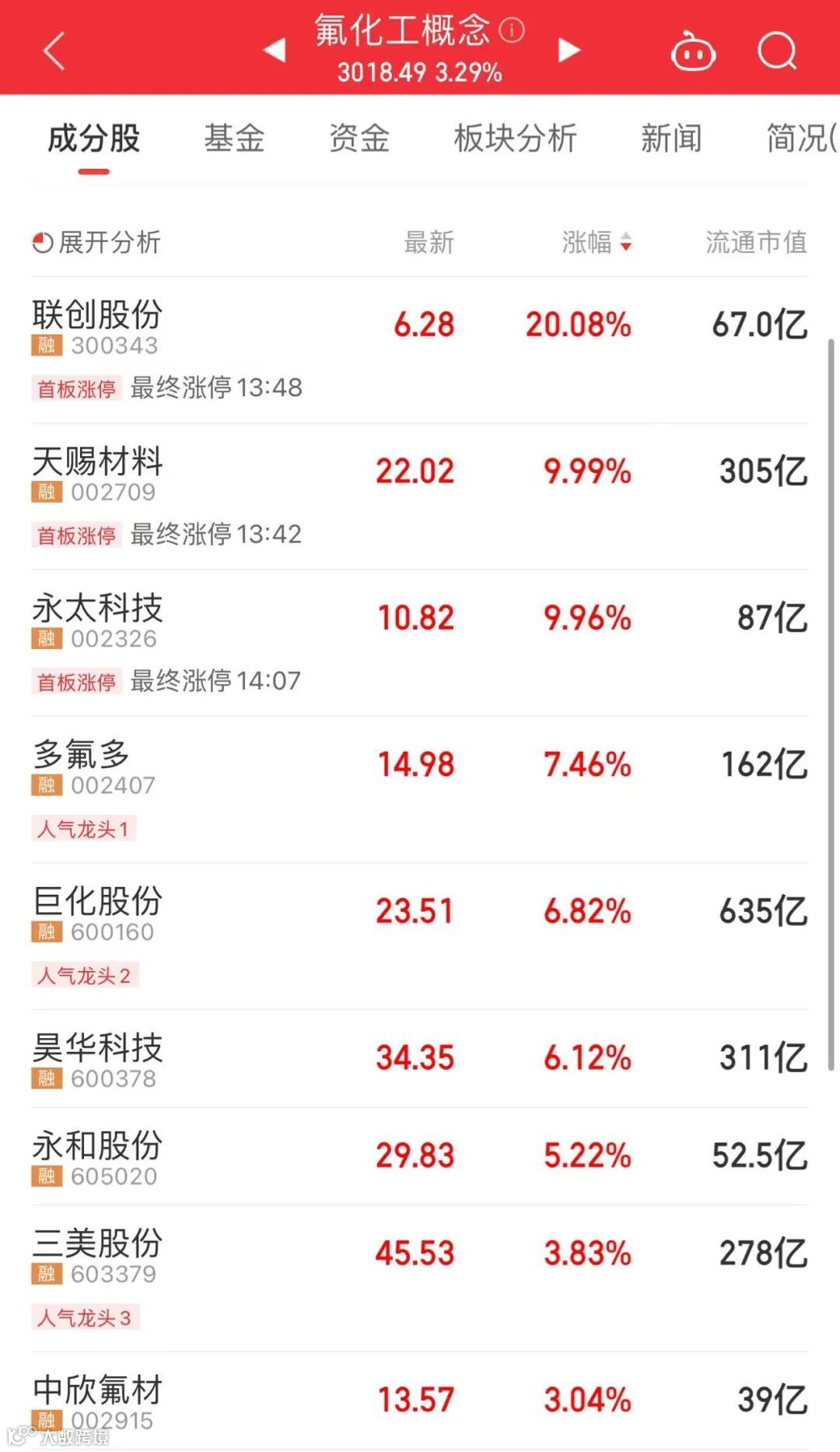Open stock 昊华科技 600378

click(x=97, y=1057)
